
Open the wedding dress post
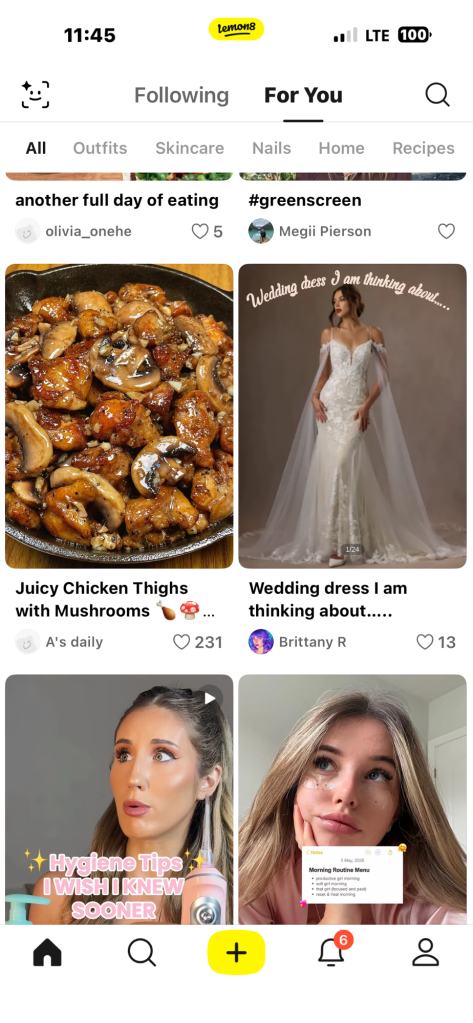(352, 416)
